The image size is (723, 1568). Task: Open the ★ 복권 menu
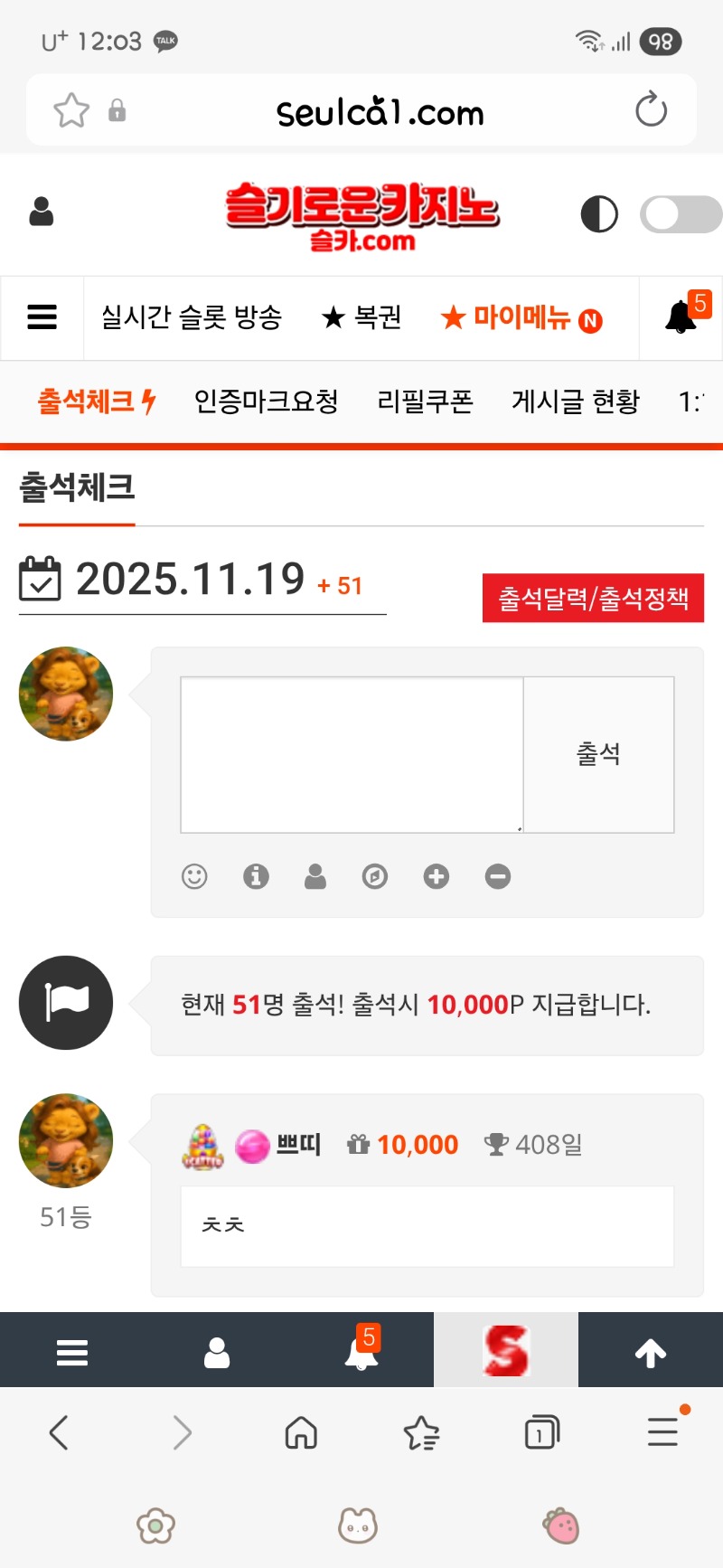(x=361, y=317)
